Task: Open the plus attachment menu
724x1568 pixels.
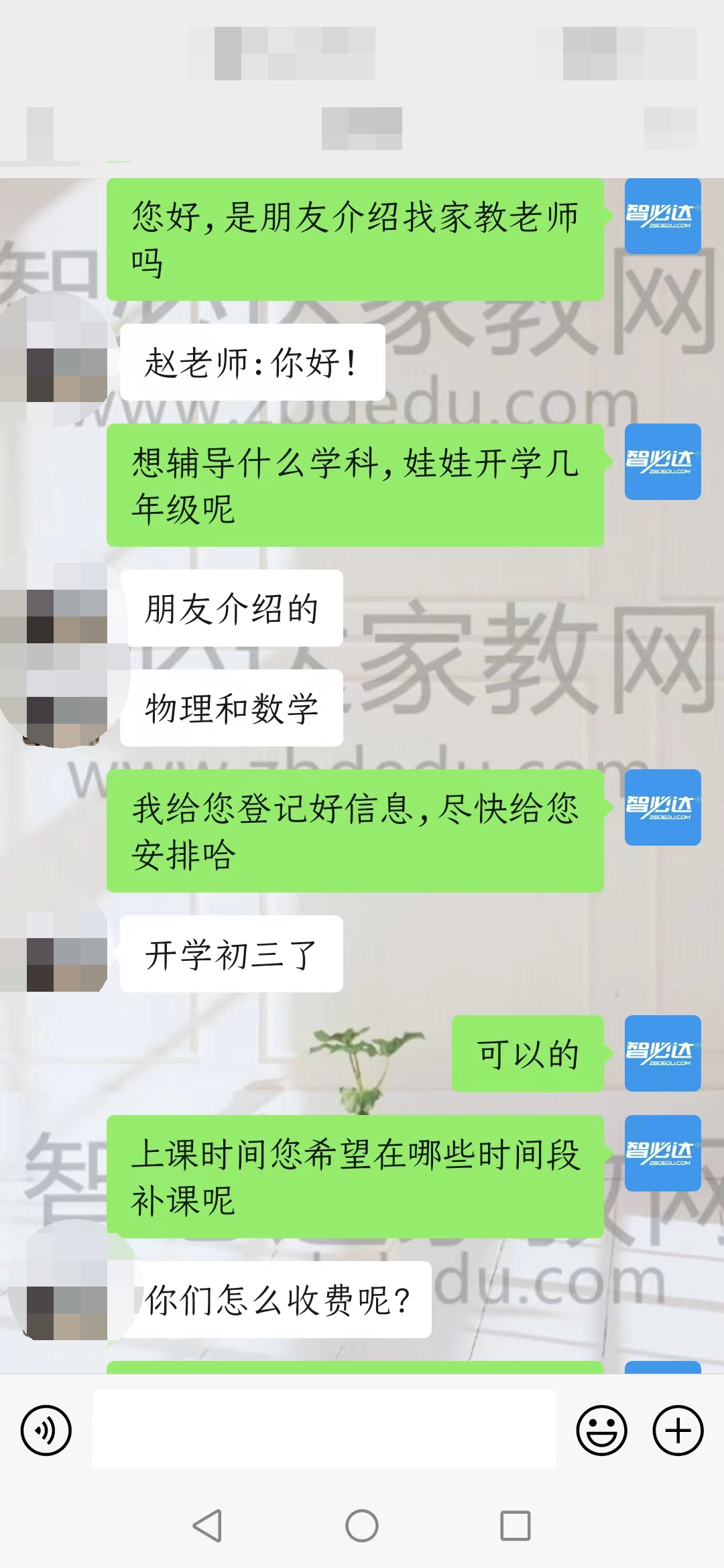Action: (x=678, y=1431)
